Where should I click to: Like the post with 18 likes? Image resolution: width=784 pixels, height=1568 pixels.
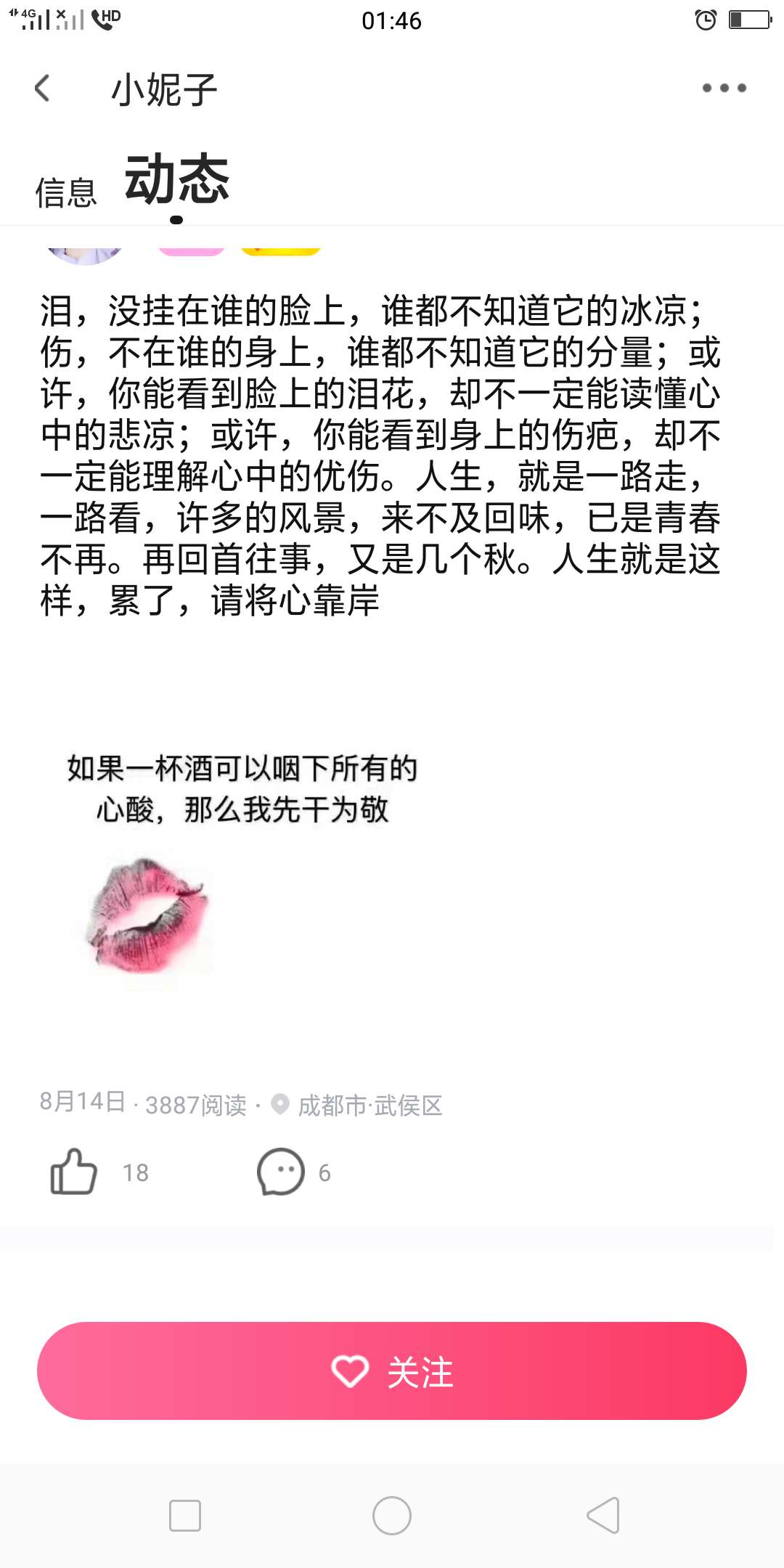tap(73, 1172)
